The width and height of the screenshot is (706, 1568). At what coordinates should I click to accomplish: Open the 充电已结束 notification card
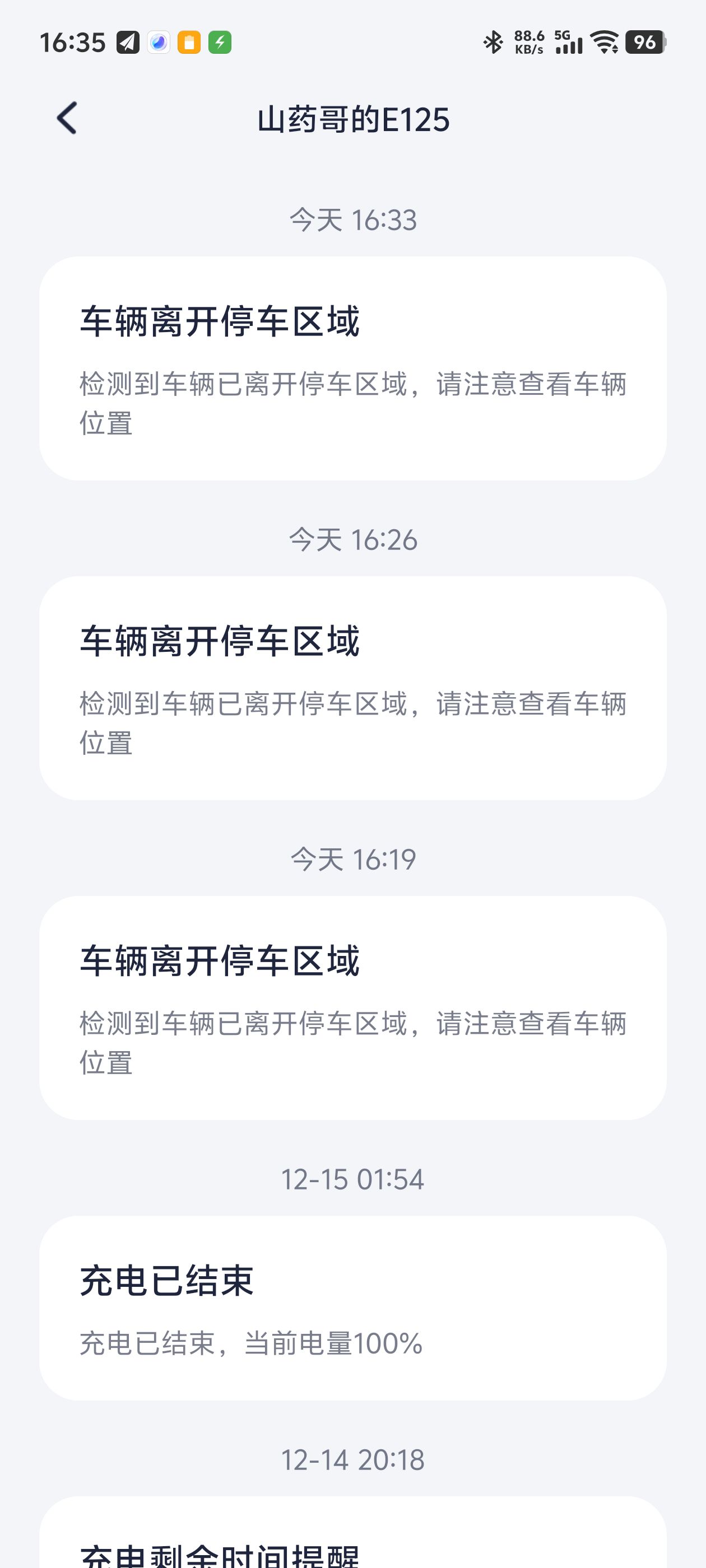(x=352, y=1308)
